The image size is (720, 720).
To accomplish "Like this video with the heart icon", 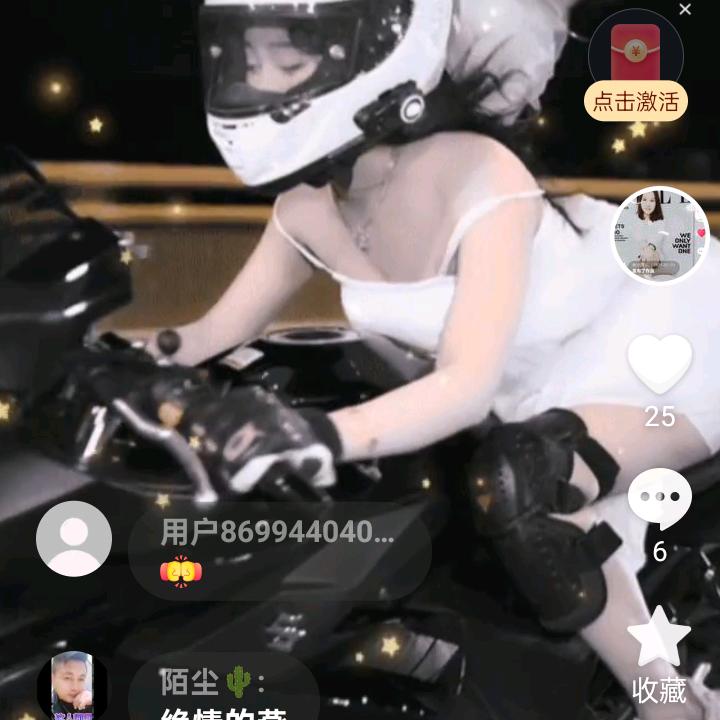I will point(660,365).
